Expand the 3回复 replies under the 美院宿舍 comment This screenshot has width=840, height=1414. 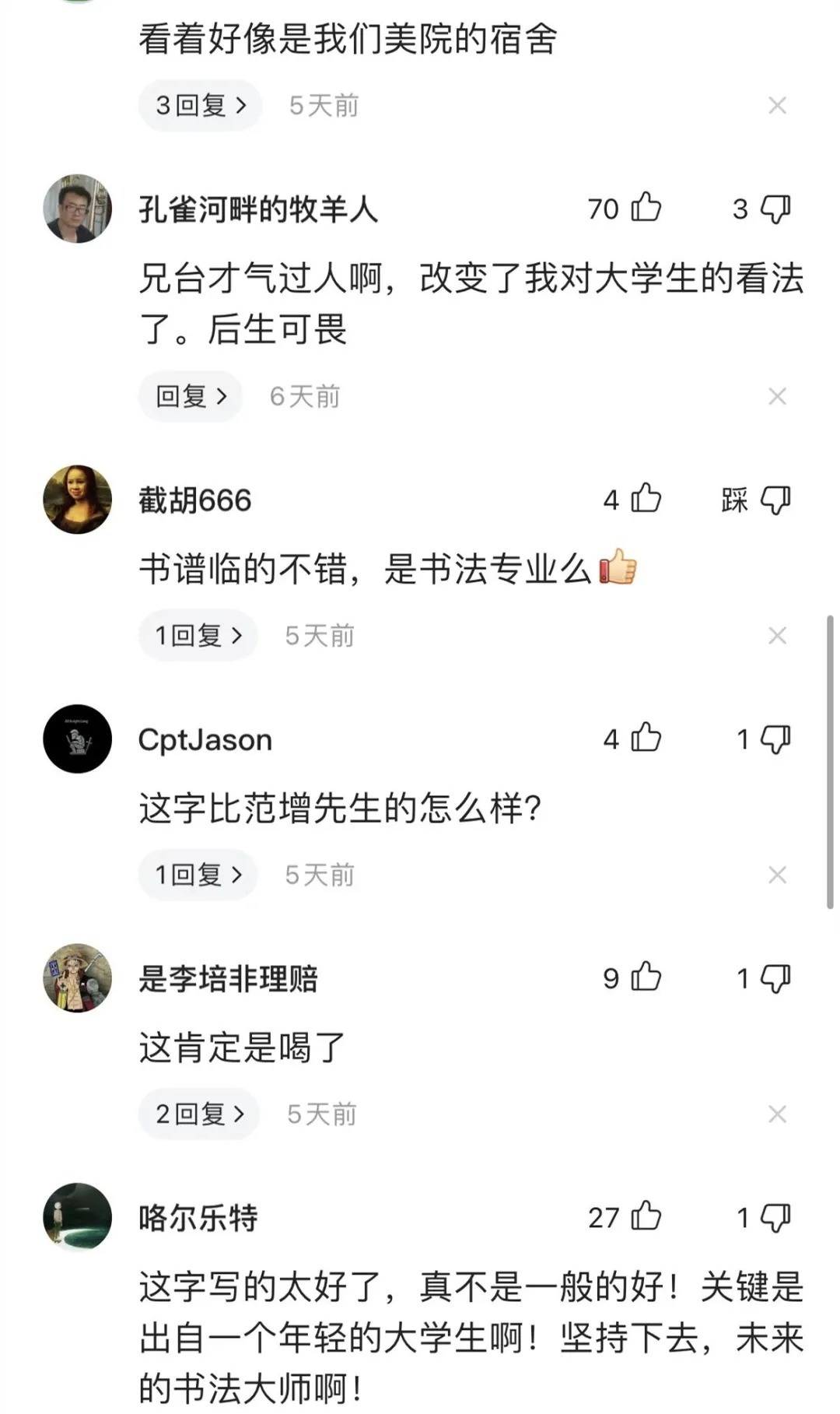click(200, 105)
